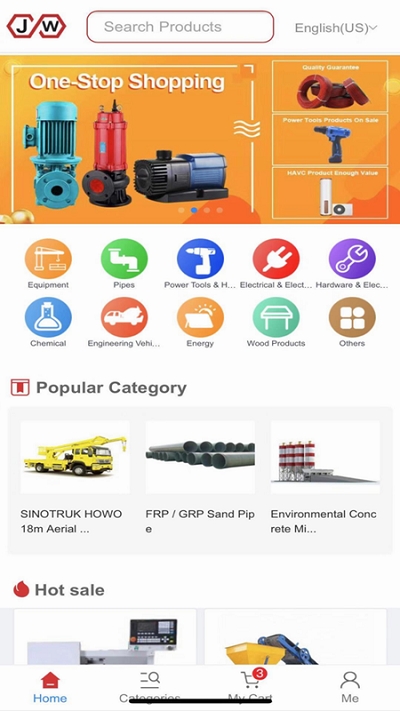
Task: Open the My Cart tab
Action: tap(250, 687)
